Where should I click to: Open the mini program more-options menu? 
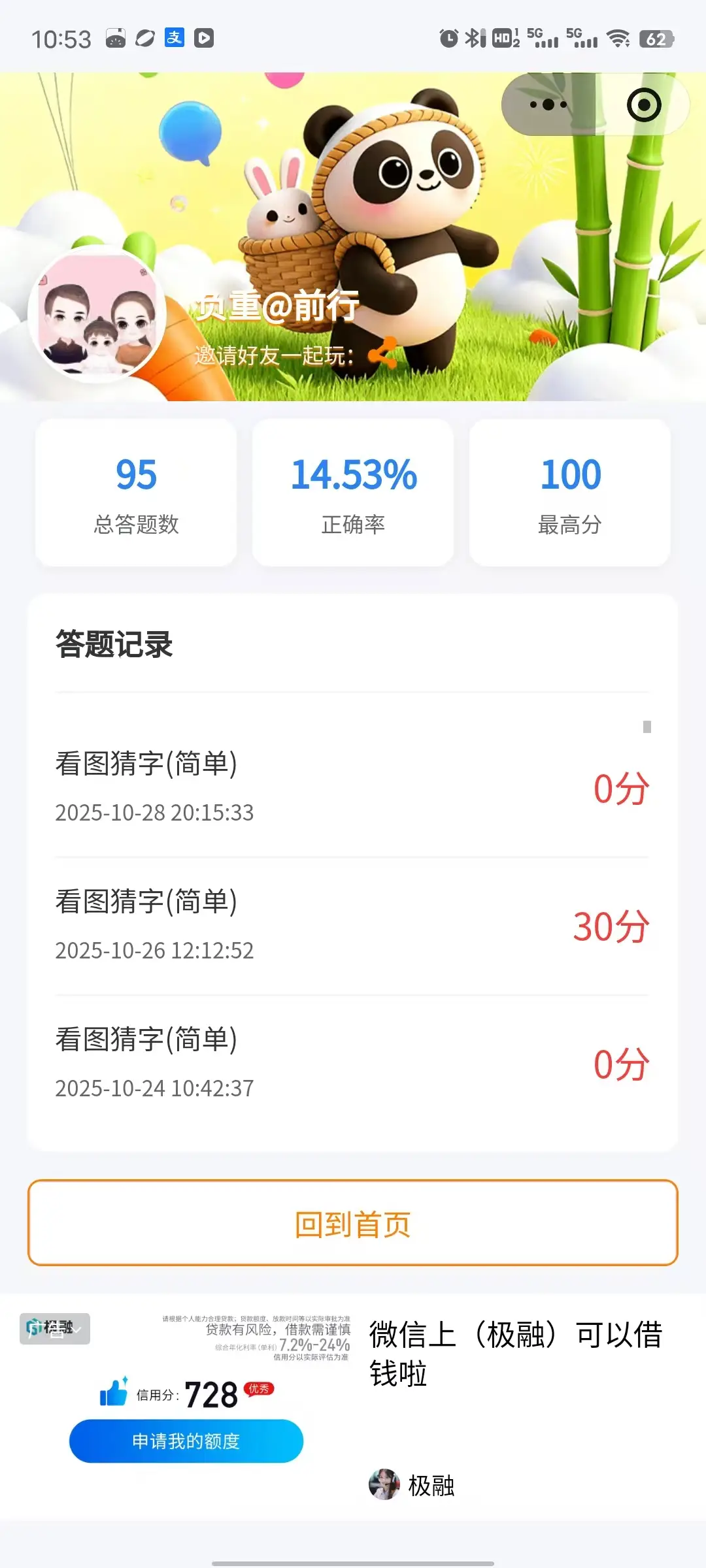[548, 105]
